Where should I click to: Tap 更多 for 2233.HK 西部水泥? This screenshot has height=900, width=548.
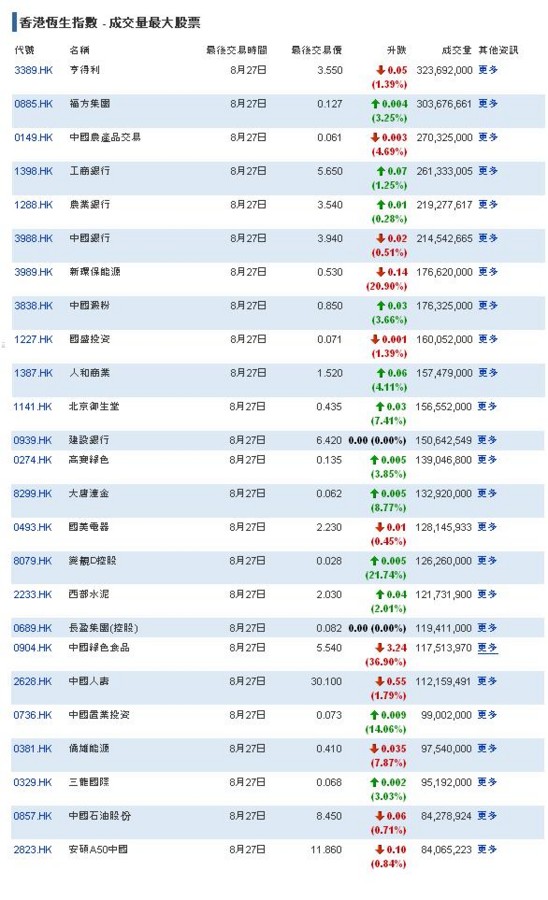pos(487,594)
